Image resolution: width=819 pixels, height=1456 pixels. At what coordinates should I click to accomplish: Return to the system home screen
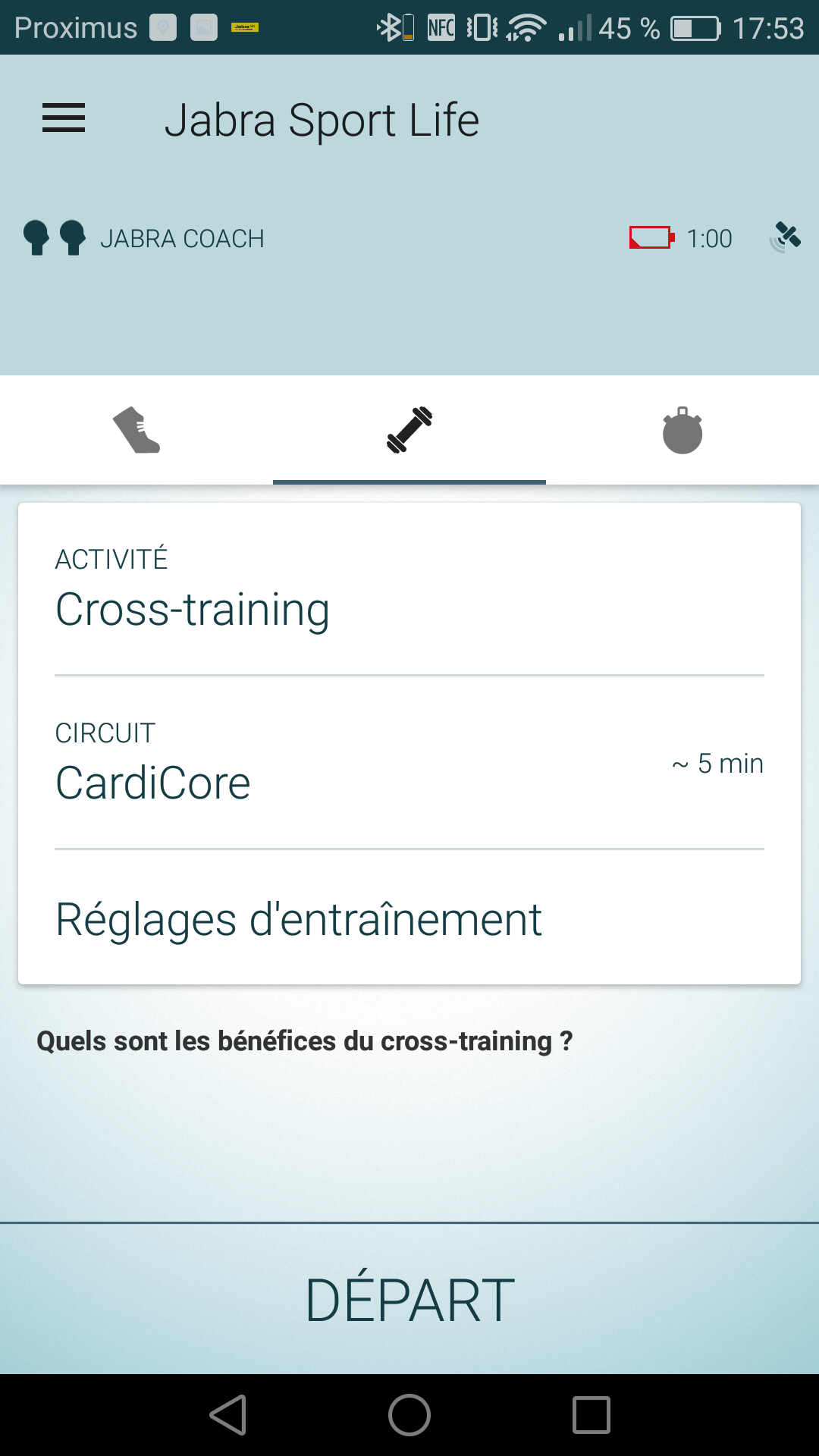409,1415
